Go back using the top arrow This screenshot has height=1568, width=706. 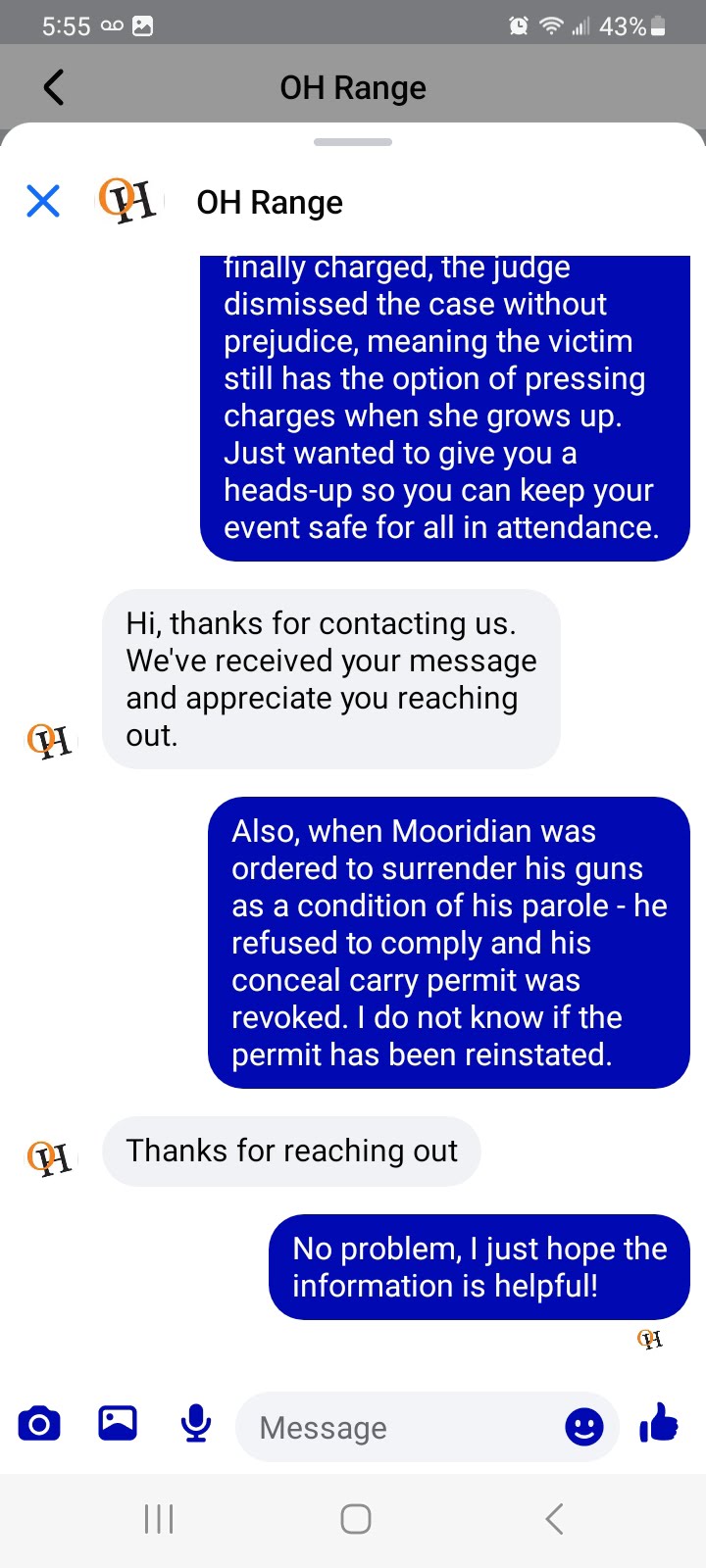click(54, 87)
